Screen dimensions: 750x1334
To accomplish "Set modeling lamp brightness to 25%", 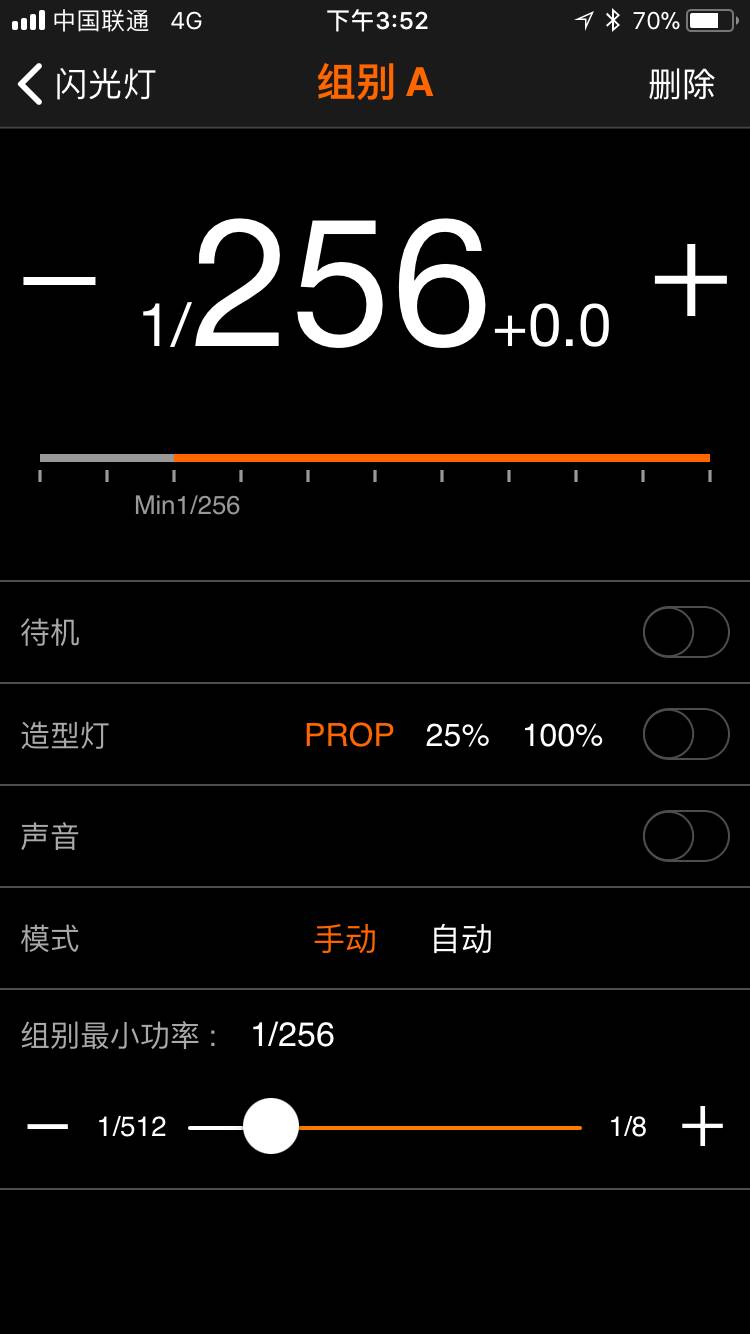I will coord(456,734).
